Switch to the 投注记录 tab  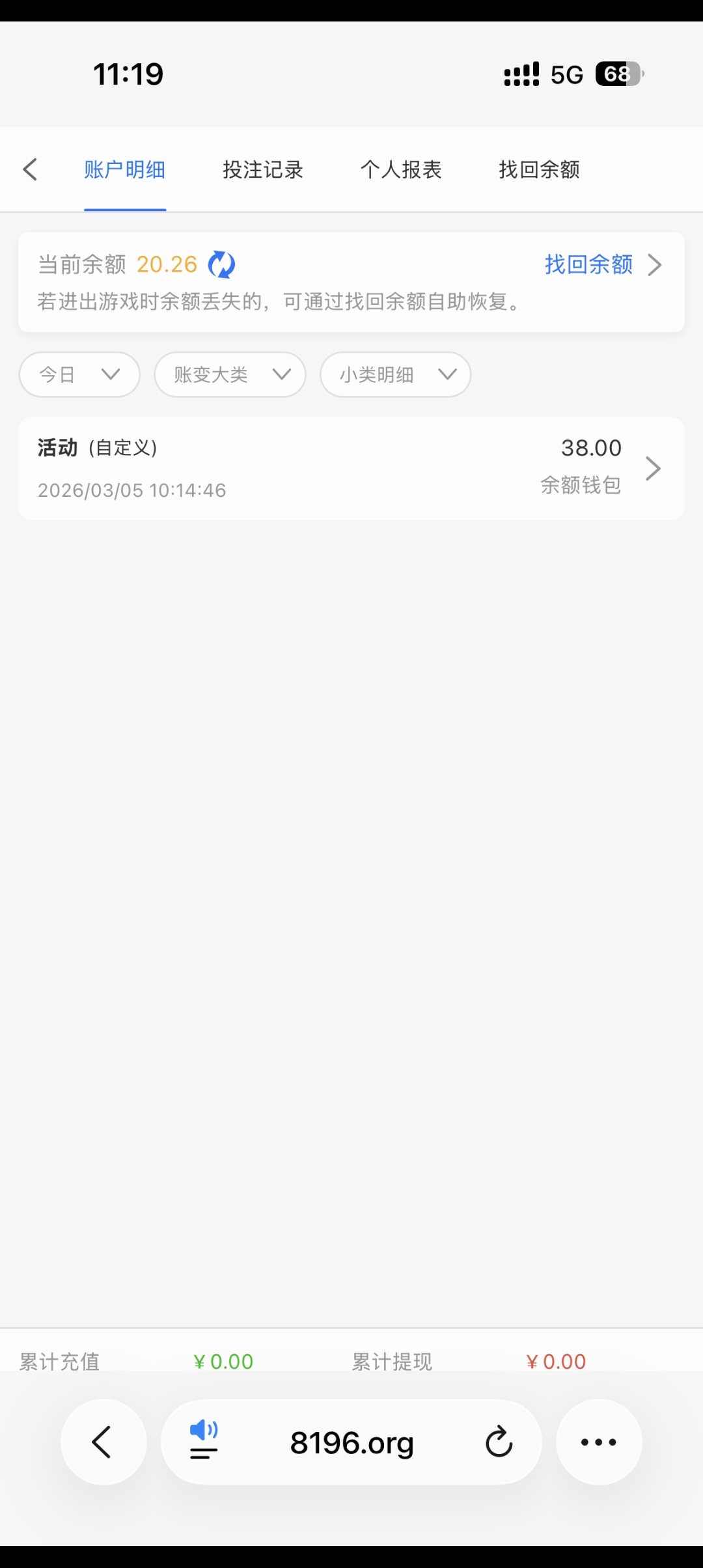(263, 169)
